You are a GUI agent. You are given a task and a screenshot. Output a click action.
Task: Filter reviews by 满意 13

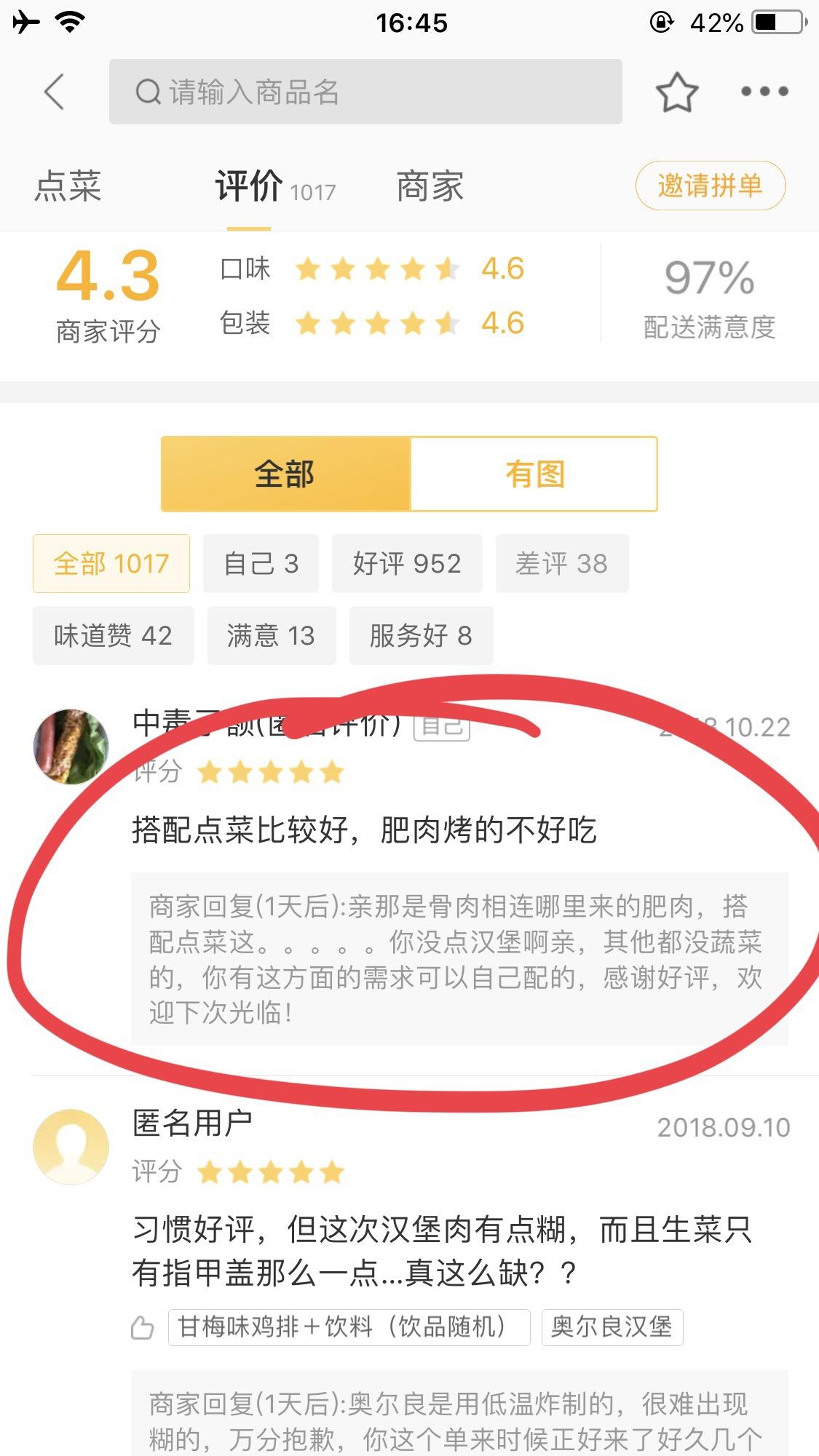point(271,635)
